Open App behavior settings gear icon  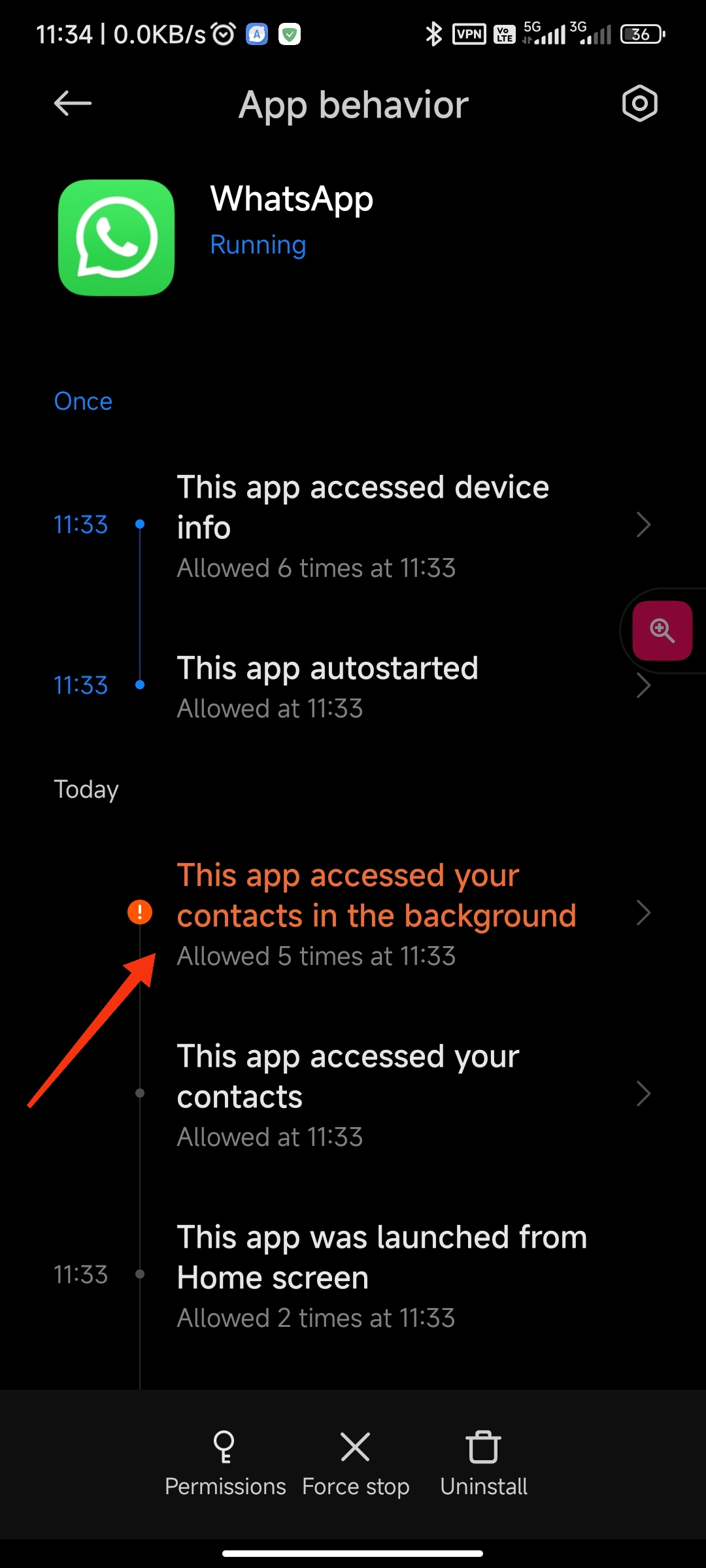[x=639, y=103]
